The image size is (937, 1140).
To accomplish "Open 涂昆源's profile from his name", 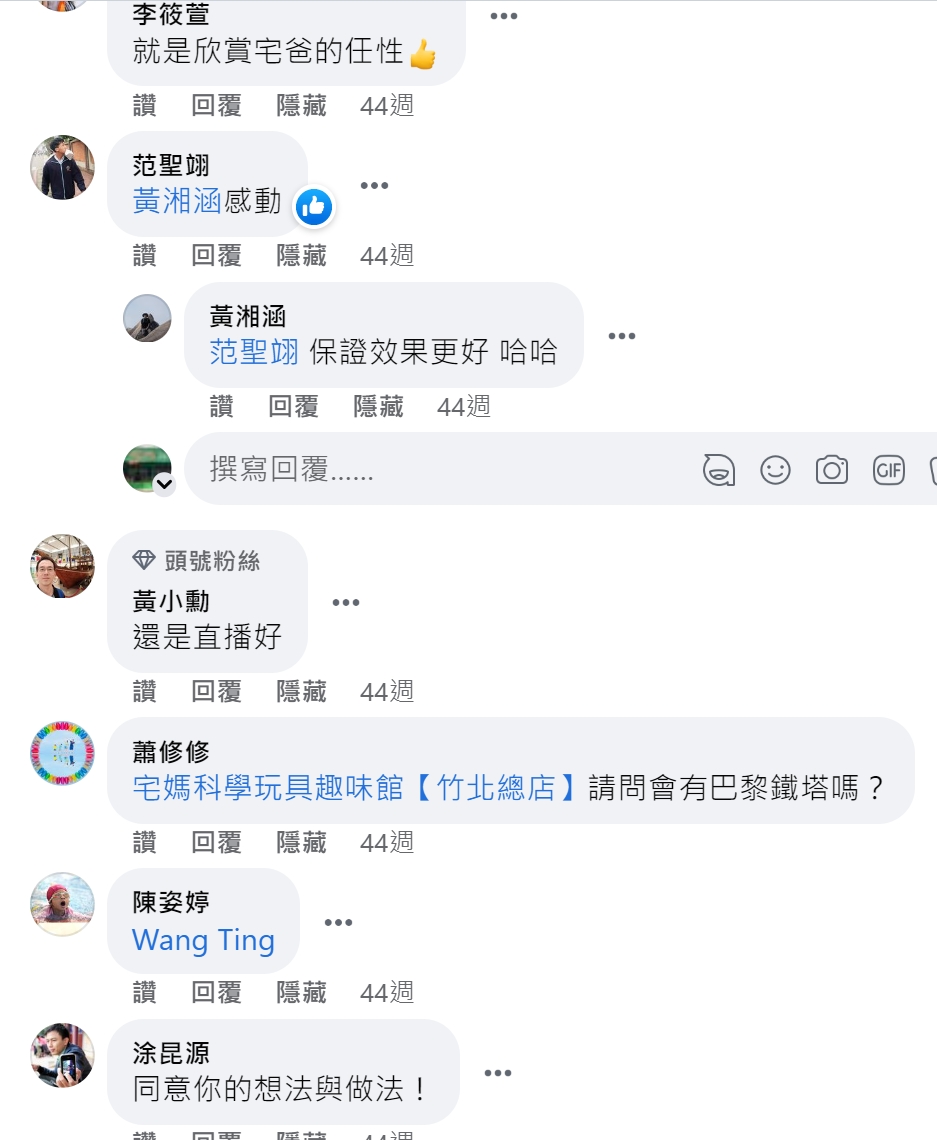I will (171, 1052).
